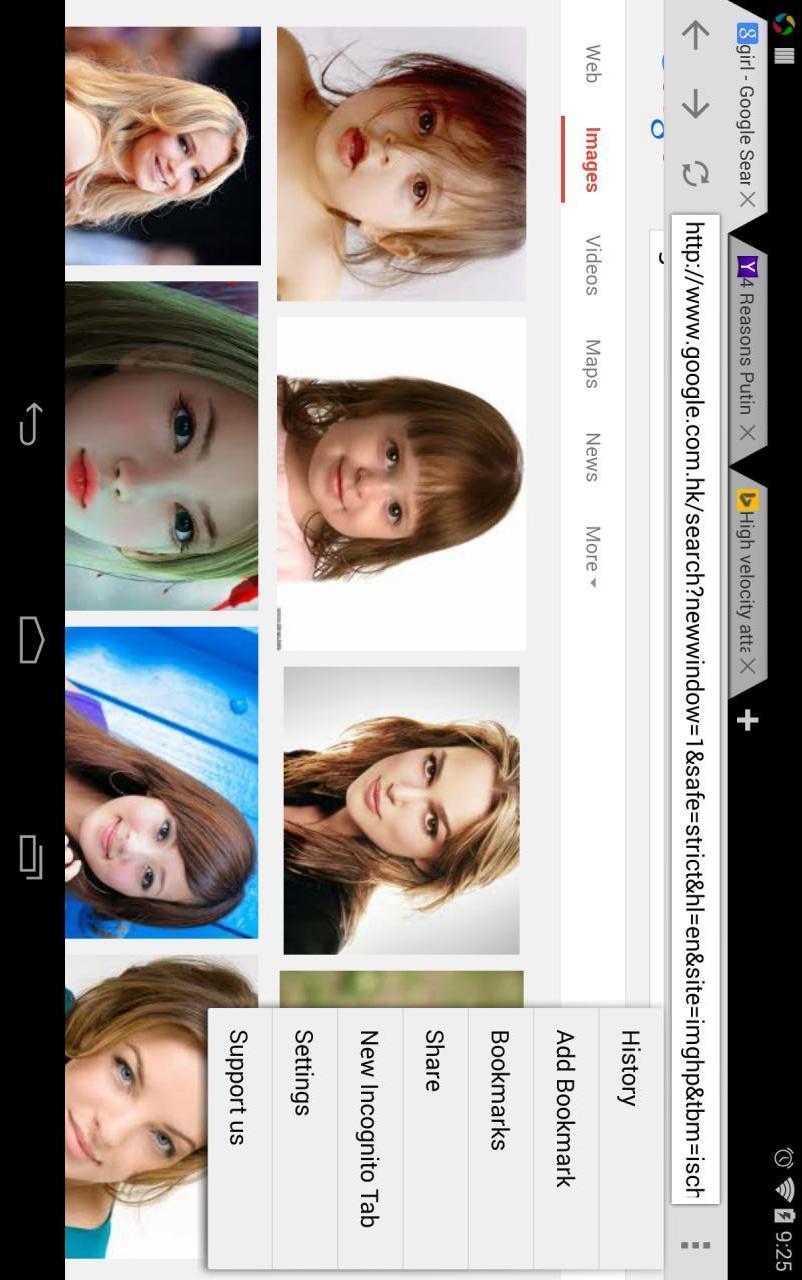The image size is (802, 1280).
Task: Close the girl - Google Search tab
Action: 747,199
